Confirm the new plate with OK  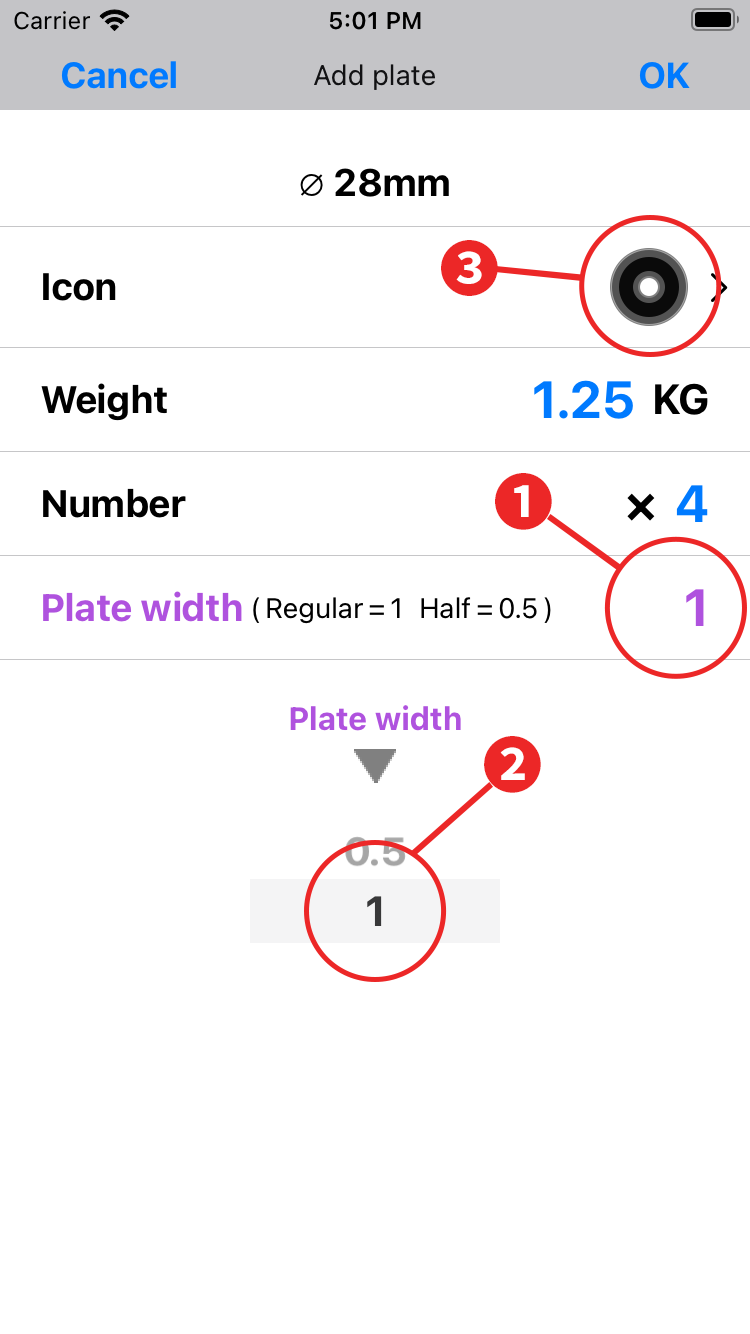(664, 76)
